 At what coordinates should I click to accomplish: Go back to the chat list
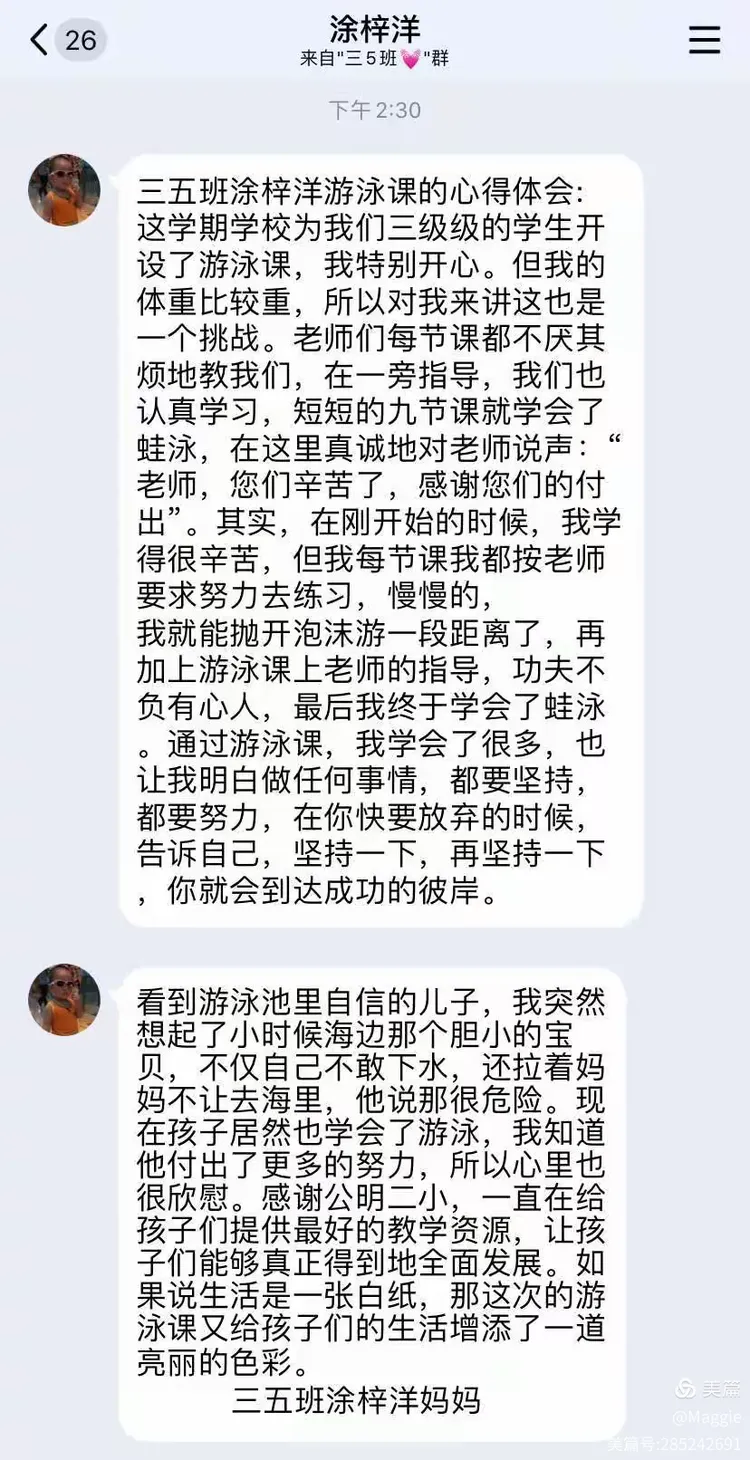tap(40, 40)
